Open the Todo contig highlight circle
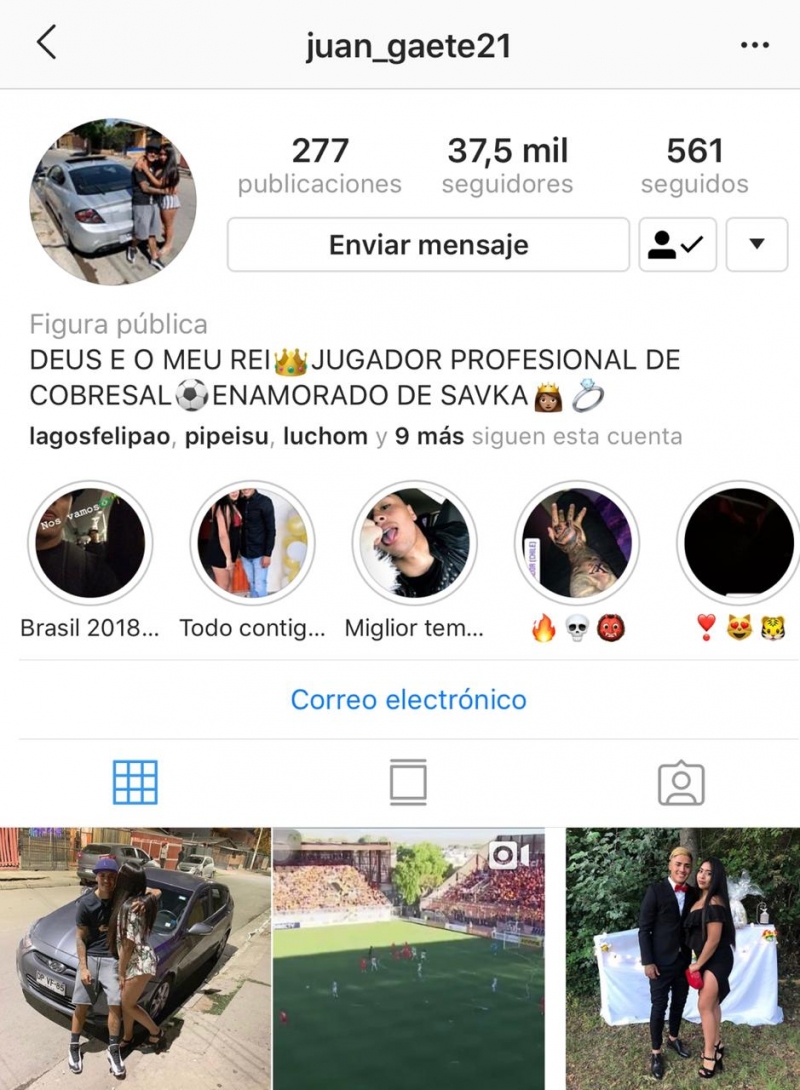This screenshot has height=1090, width=800. point(250,542)
